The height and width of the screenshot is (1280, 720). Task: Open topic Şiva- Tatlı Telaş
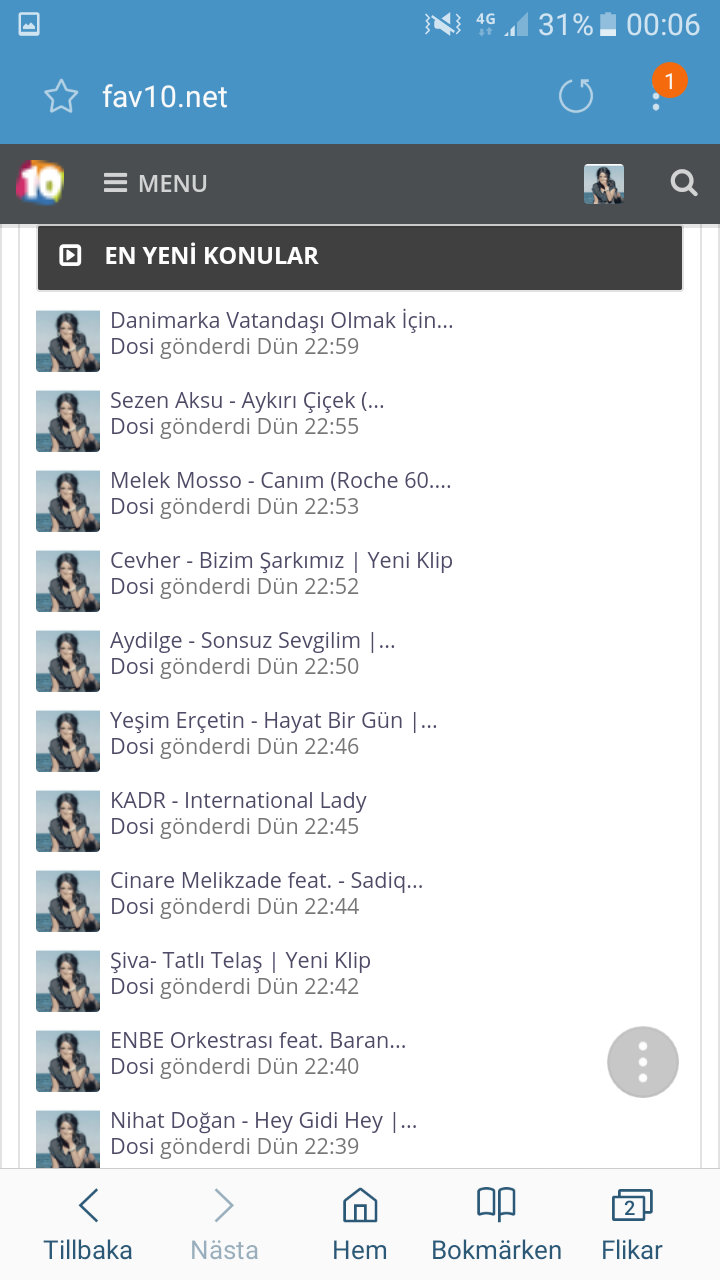pos(240,961)
